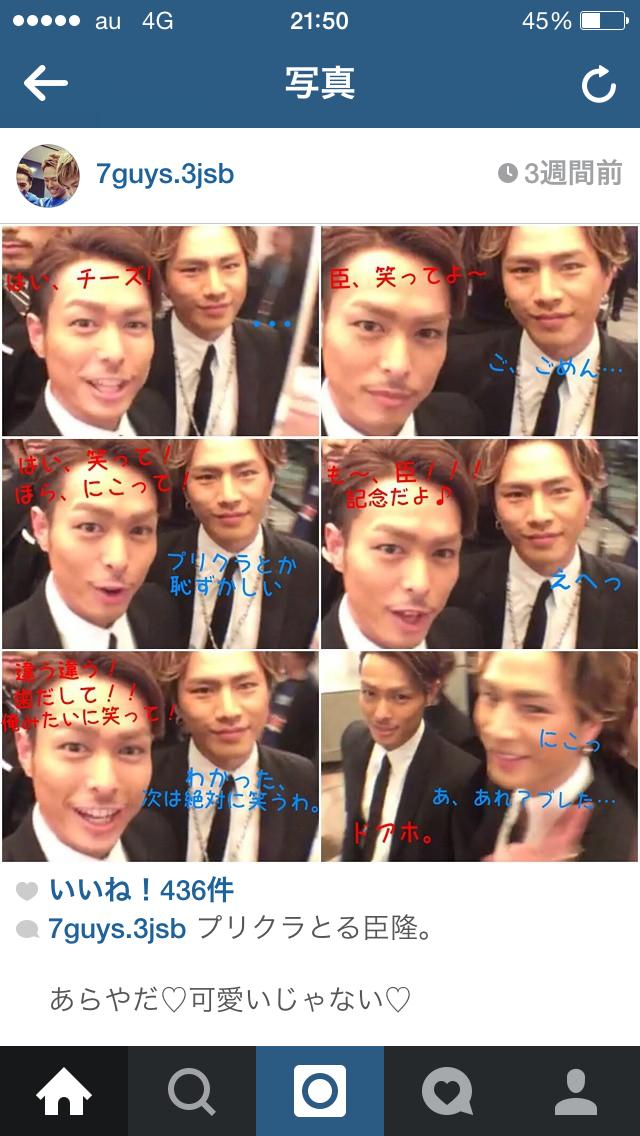640x1136 pixels.
Task: Switch to the Search/Explore tab
Action: tap(192, 1091)
